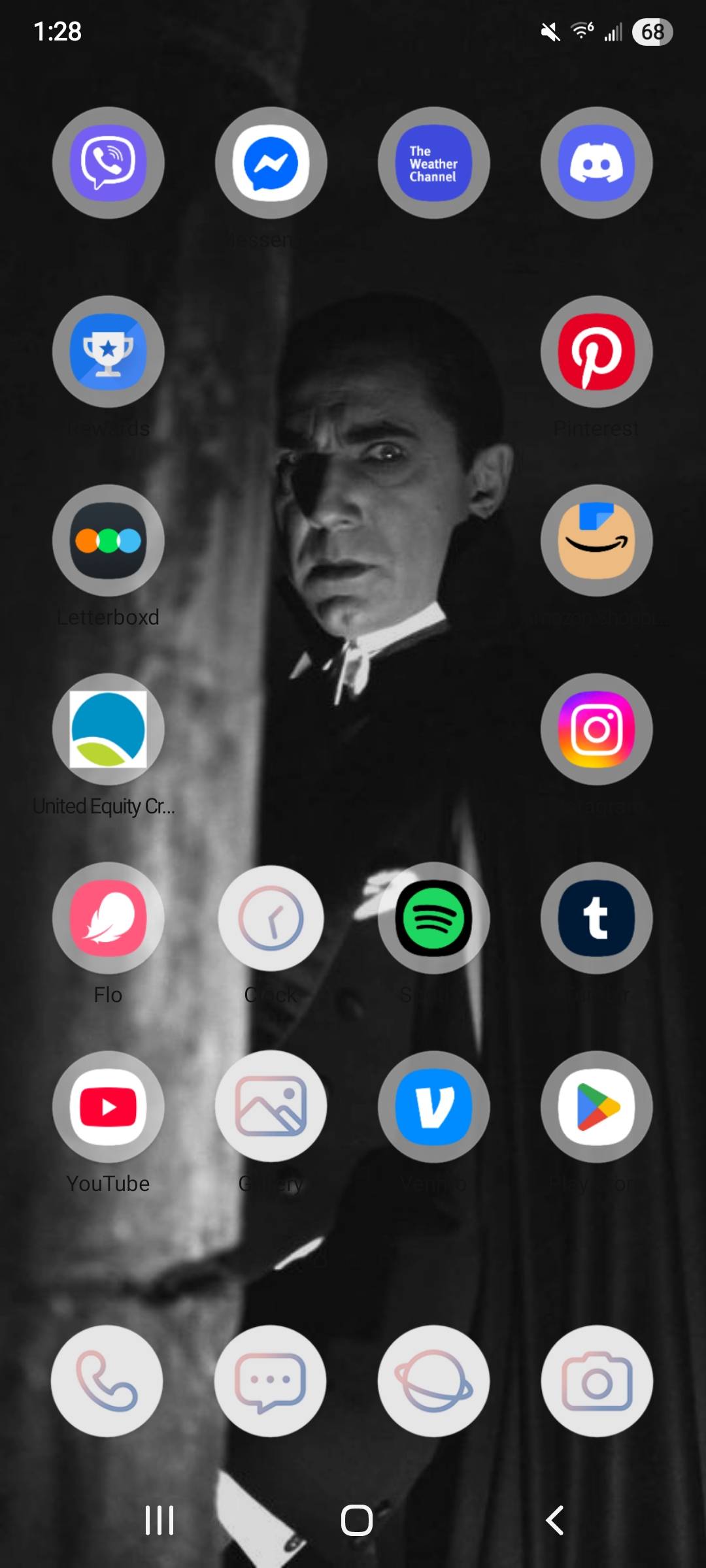Open The Weather Channel app
Viewport: 706px width, 1568px height.
point(433,163)
